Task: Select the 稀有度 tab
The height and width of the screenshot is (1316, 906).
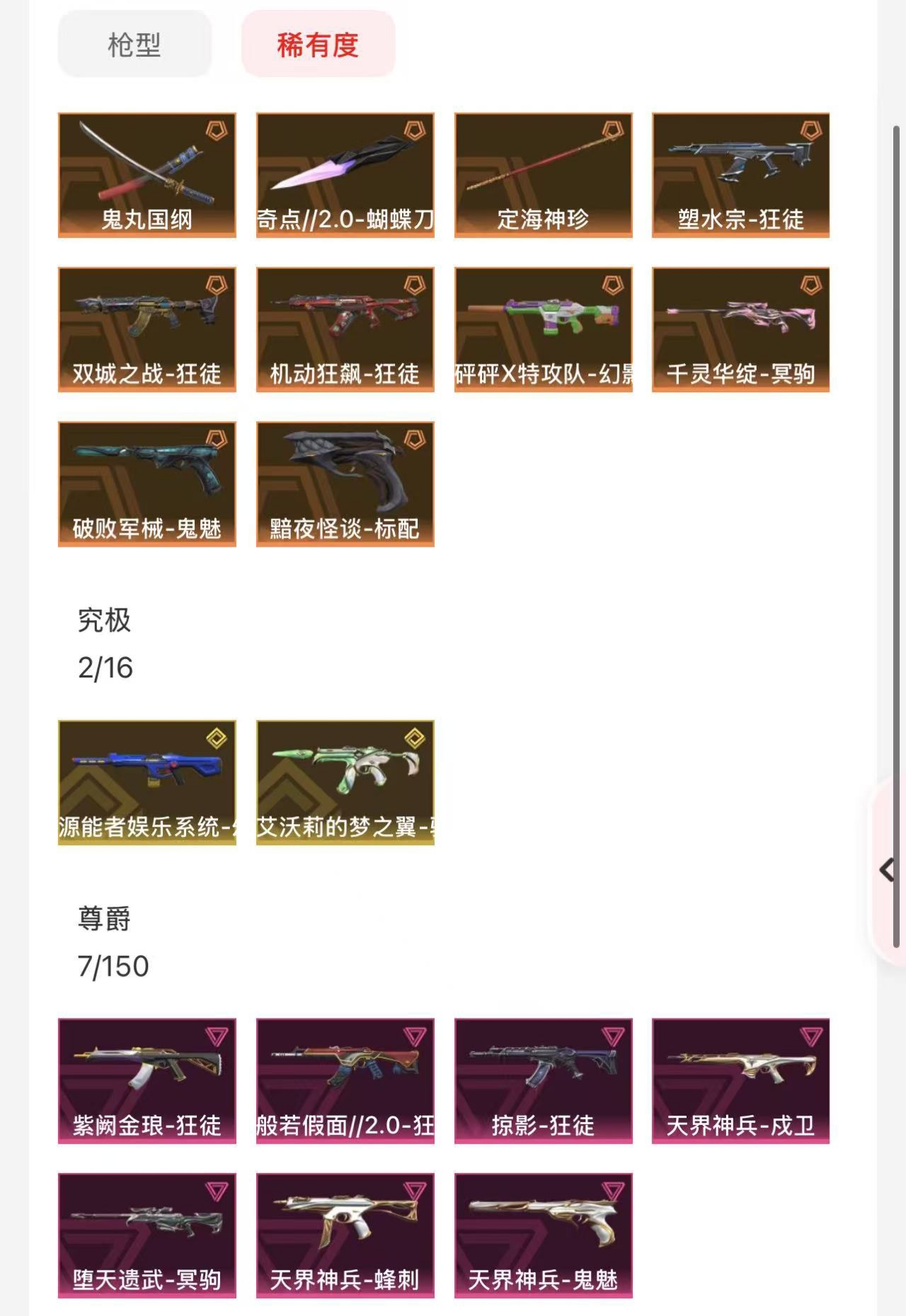Action: tap(318, 44)
